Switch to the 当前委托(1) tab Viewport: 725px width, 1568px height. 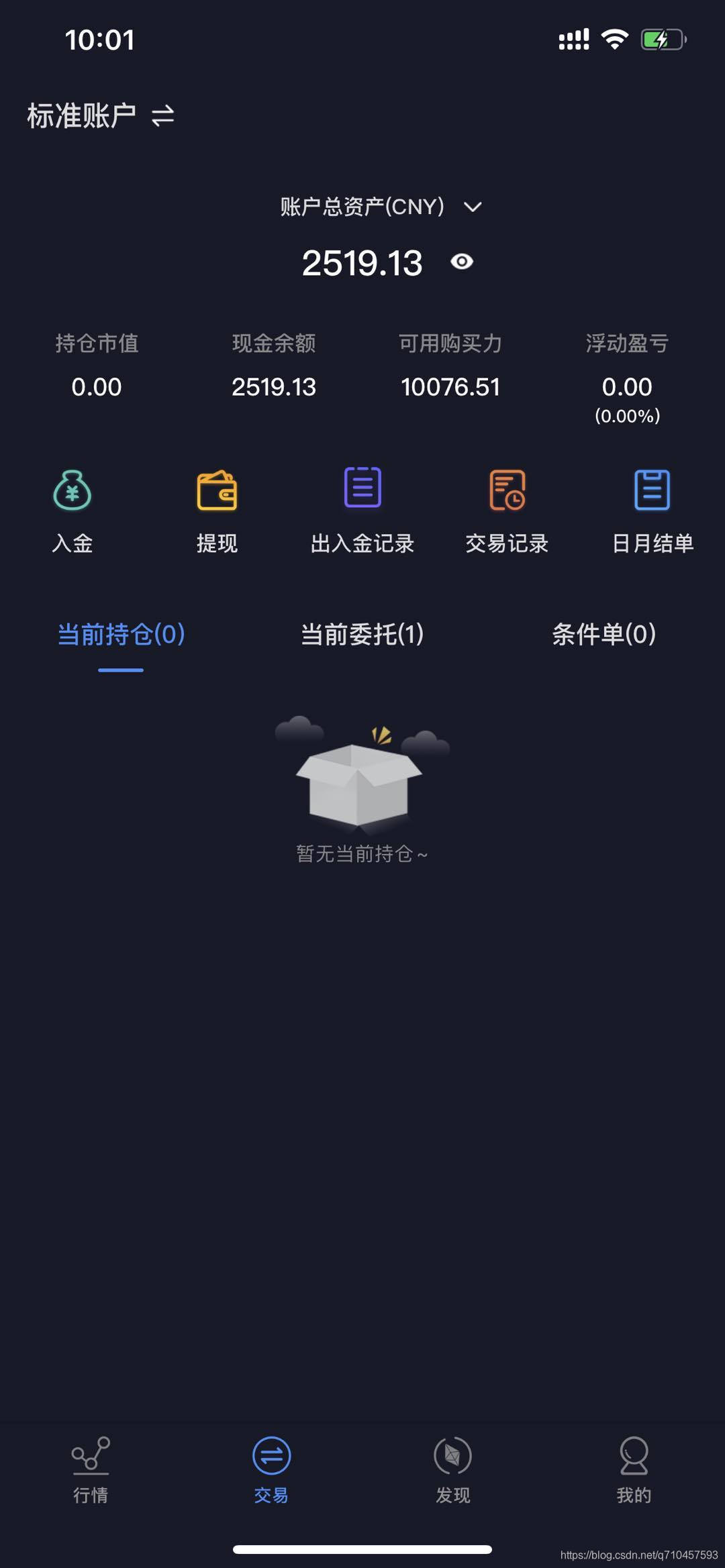pos(362,635)
